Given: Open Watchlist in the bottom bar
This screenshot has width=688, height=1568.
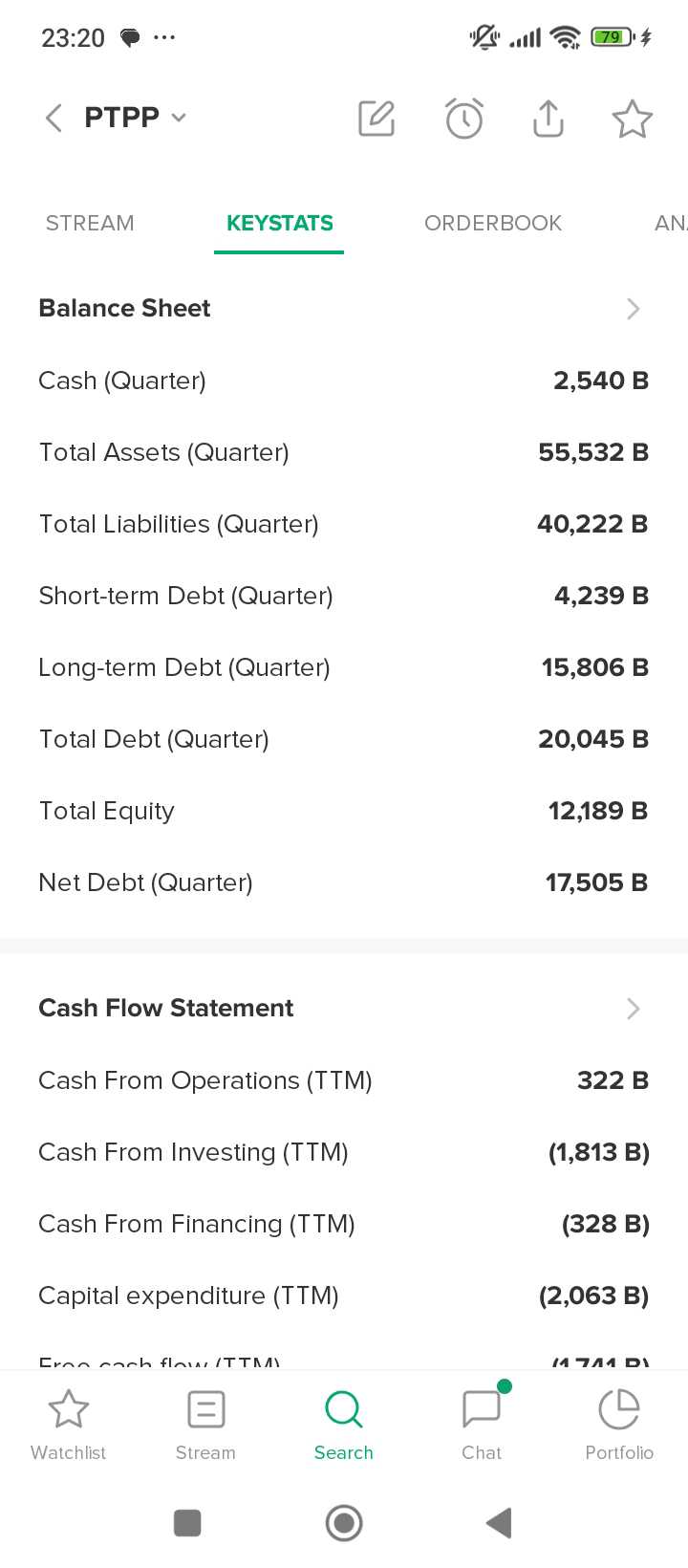Looking at the screenshot, I should pos(69,1426).
